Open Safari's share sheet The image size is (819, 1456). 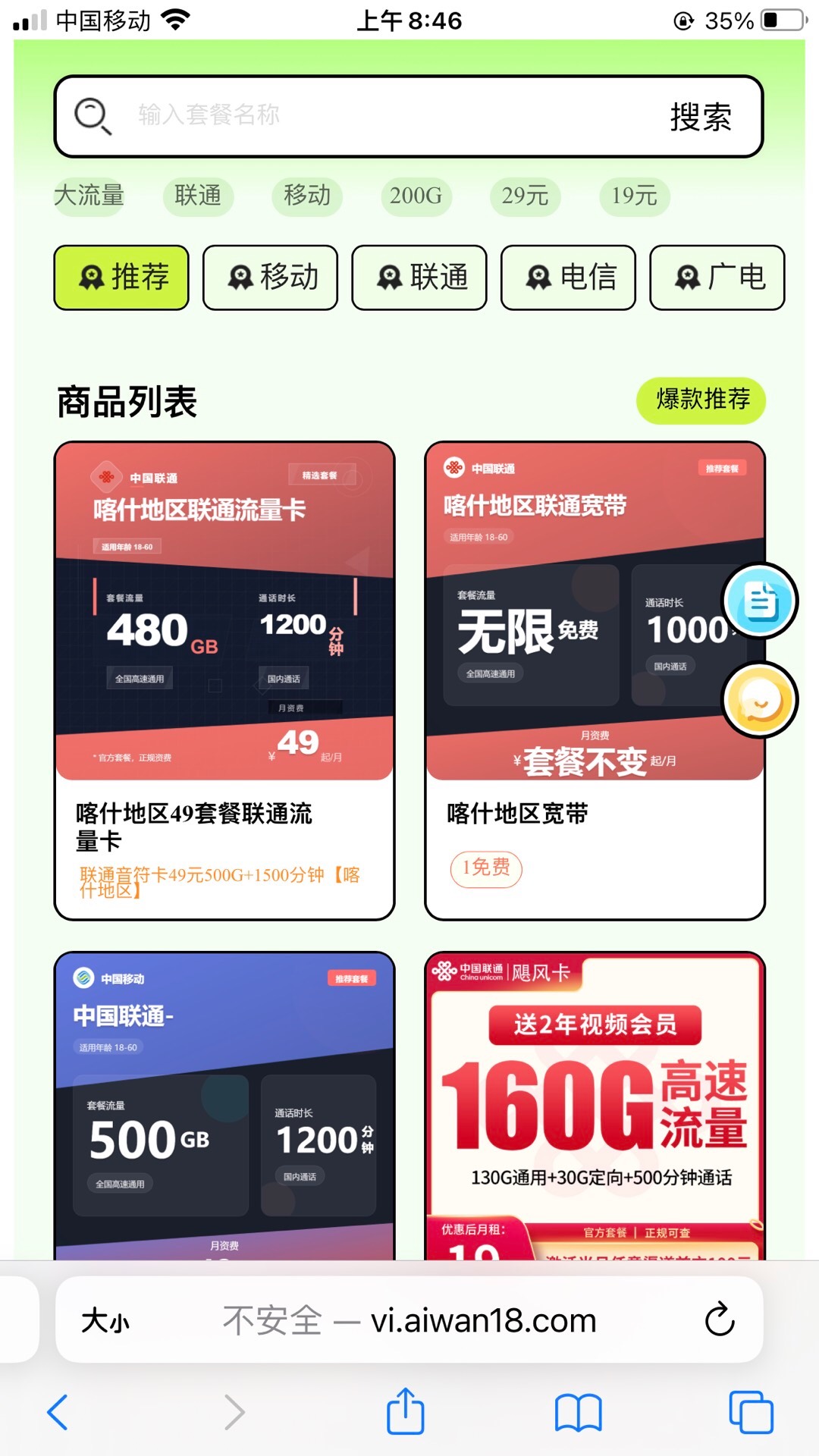pos(406,1412)
